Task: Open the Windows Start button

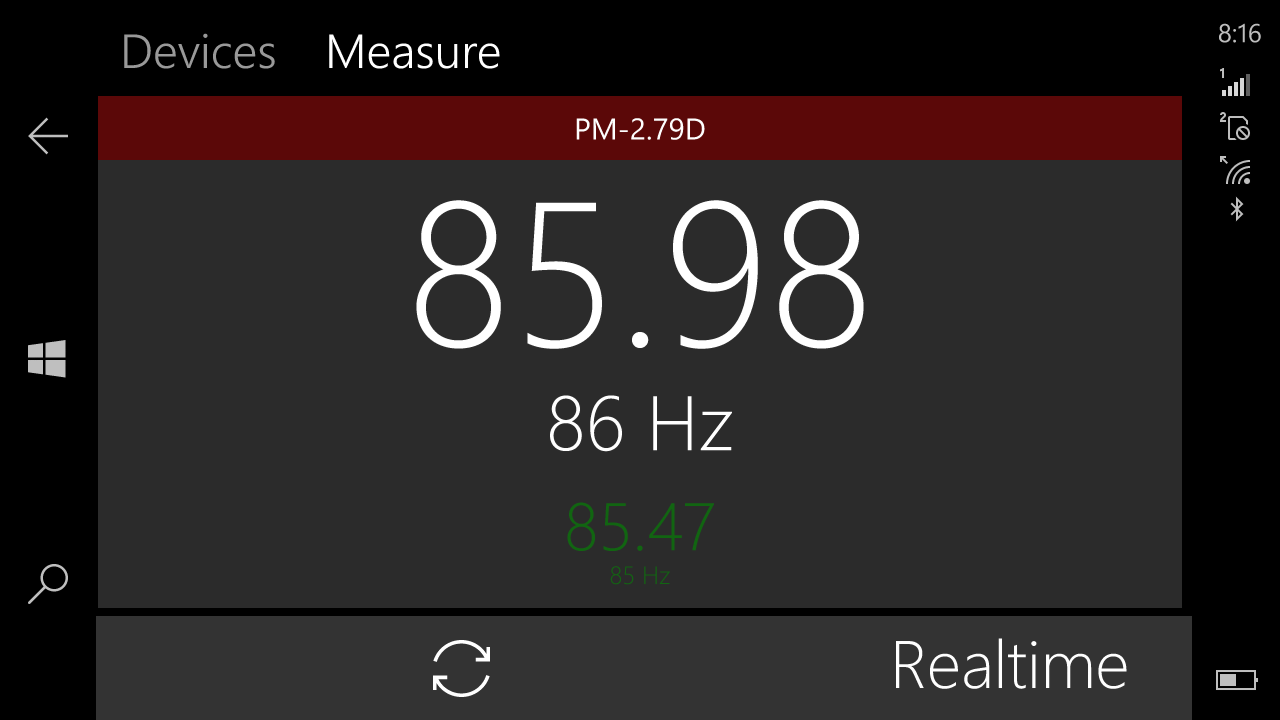Action: coord(47,358)
